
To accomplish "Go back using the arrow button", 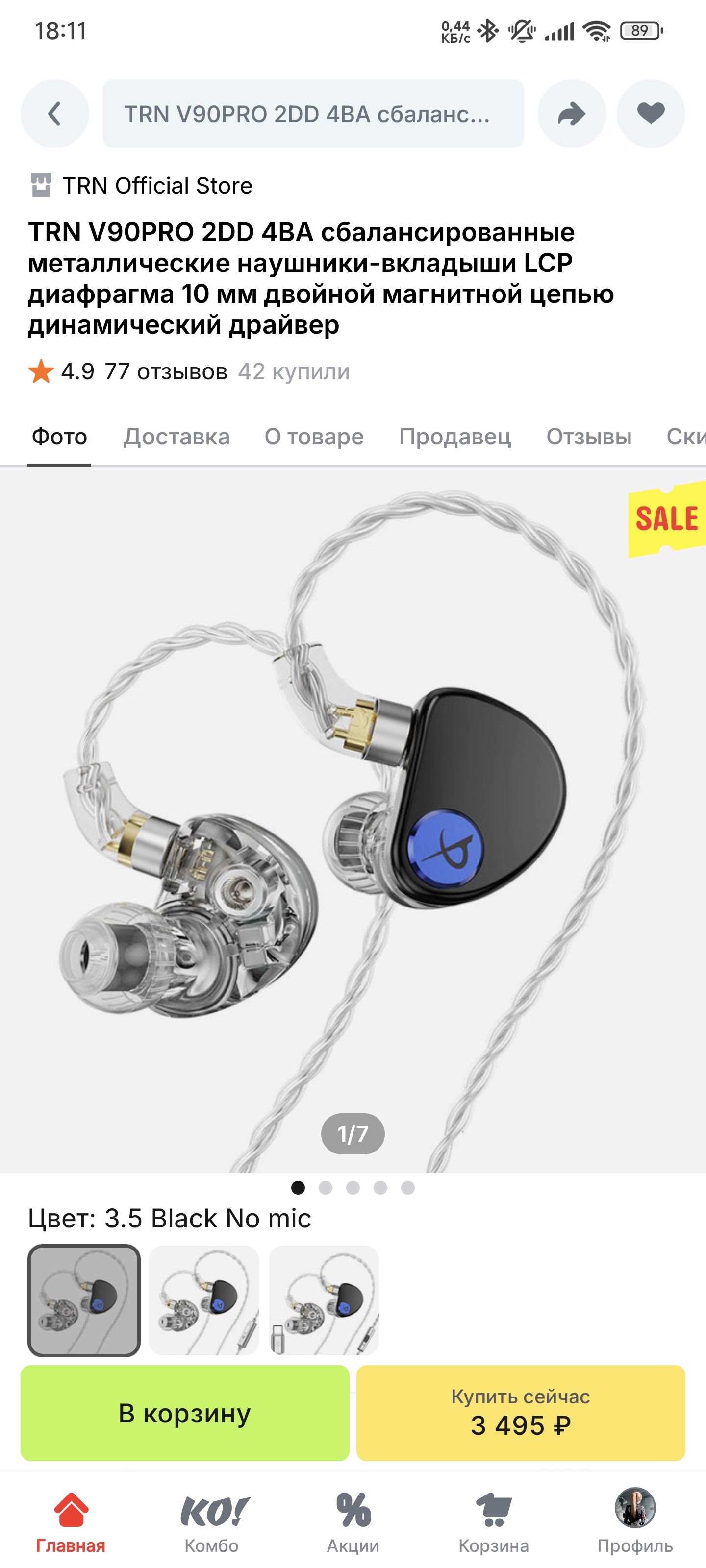I will (x=55, y=114).
